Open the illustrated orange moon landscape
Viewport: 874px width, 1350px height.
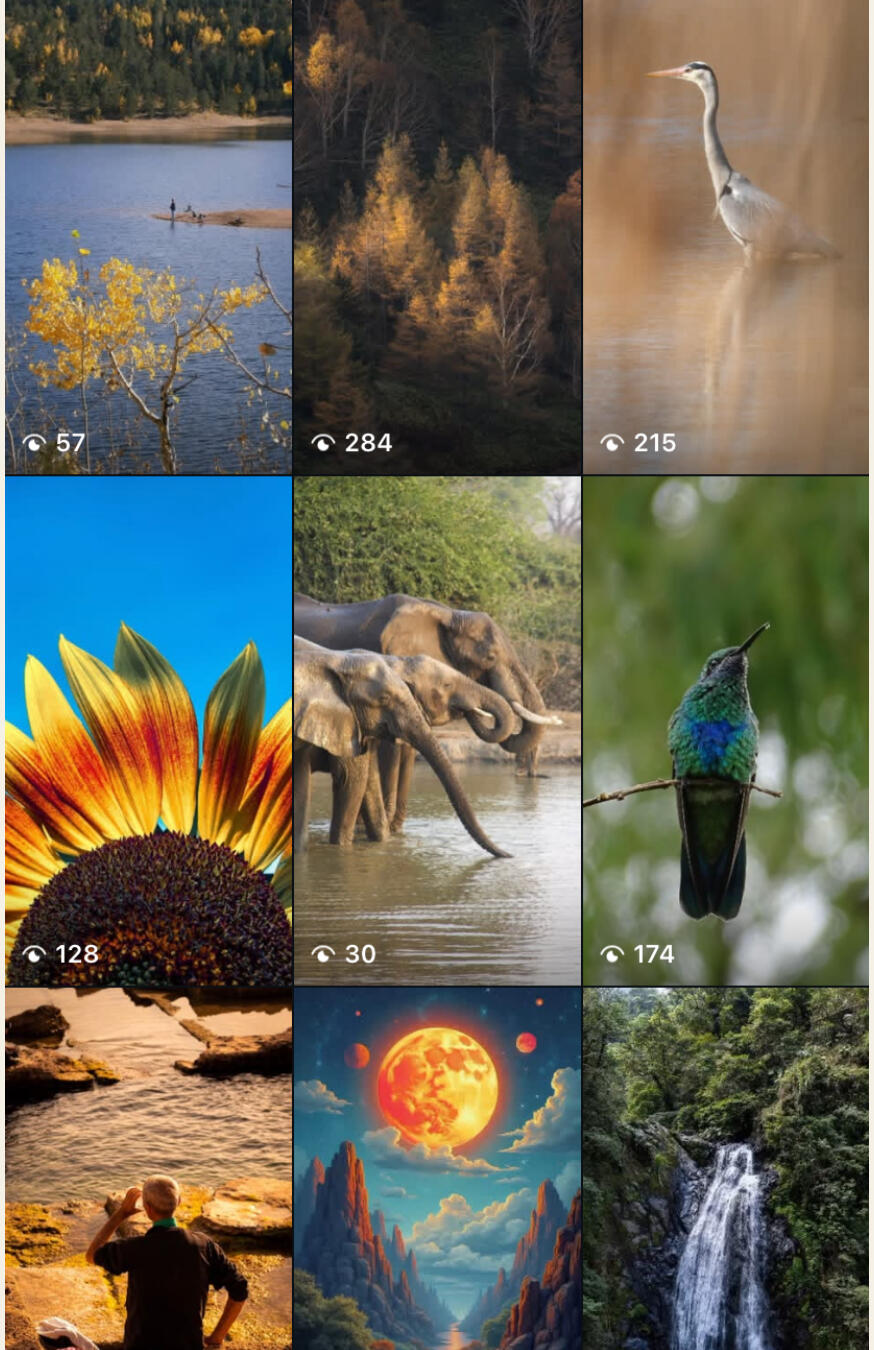click(x=437, y=1168)
